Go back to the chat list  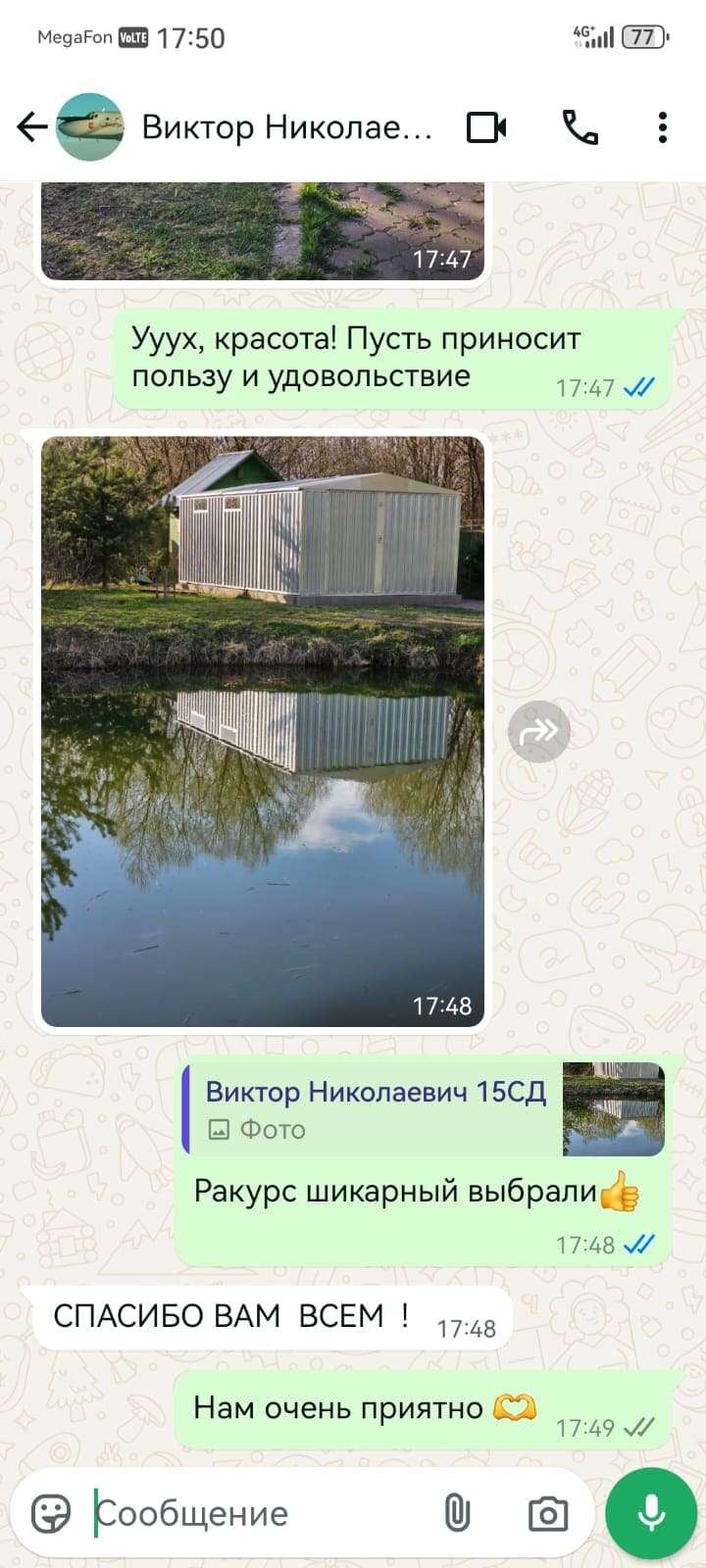32,127
